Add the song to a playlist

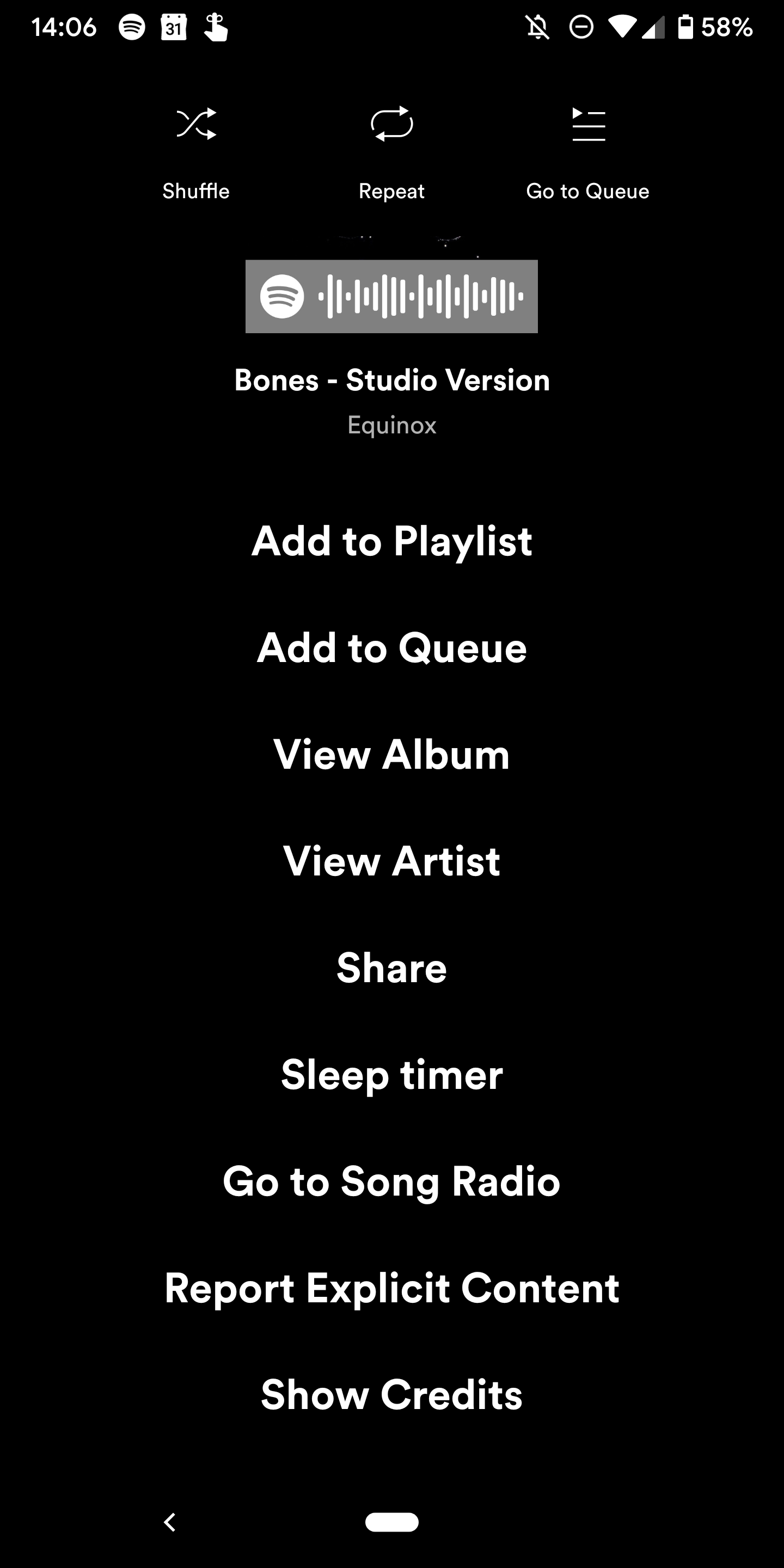tap(391, 541)
